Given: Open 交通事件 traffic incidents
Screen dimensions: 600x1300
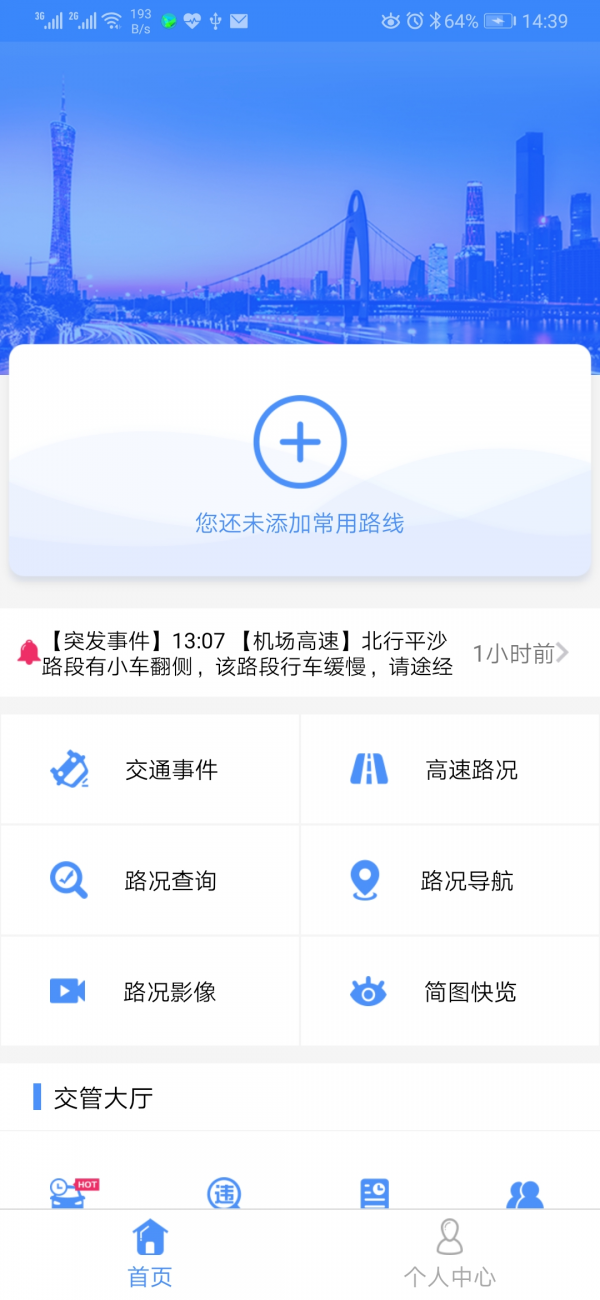Looking at the screenshot, I should pos(150,770).
